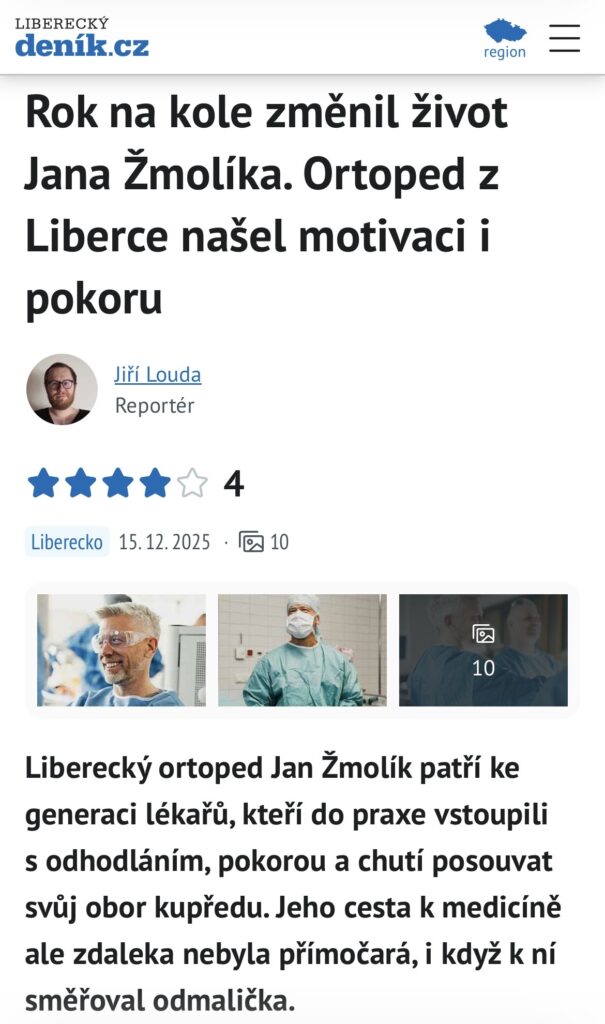
Task: View the photo of smiling man in goggles
Action: point(121,650)
